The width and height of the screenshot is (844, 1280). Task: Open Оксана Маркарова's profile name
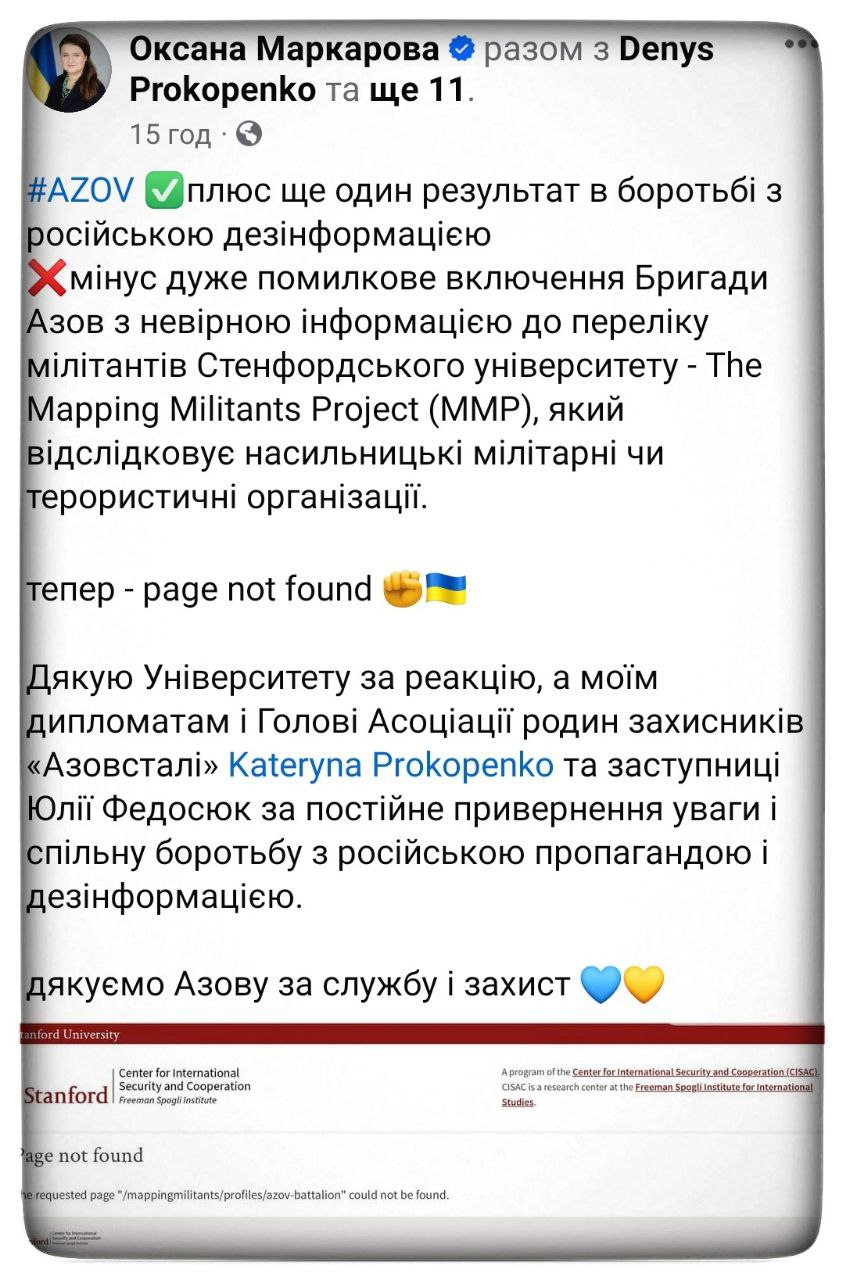click(284, 48)
